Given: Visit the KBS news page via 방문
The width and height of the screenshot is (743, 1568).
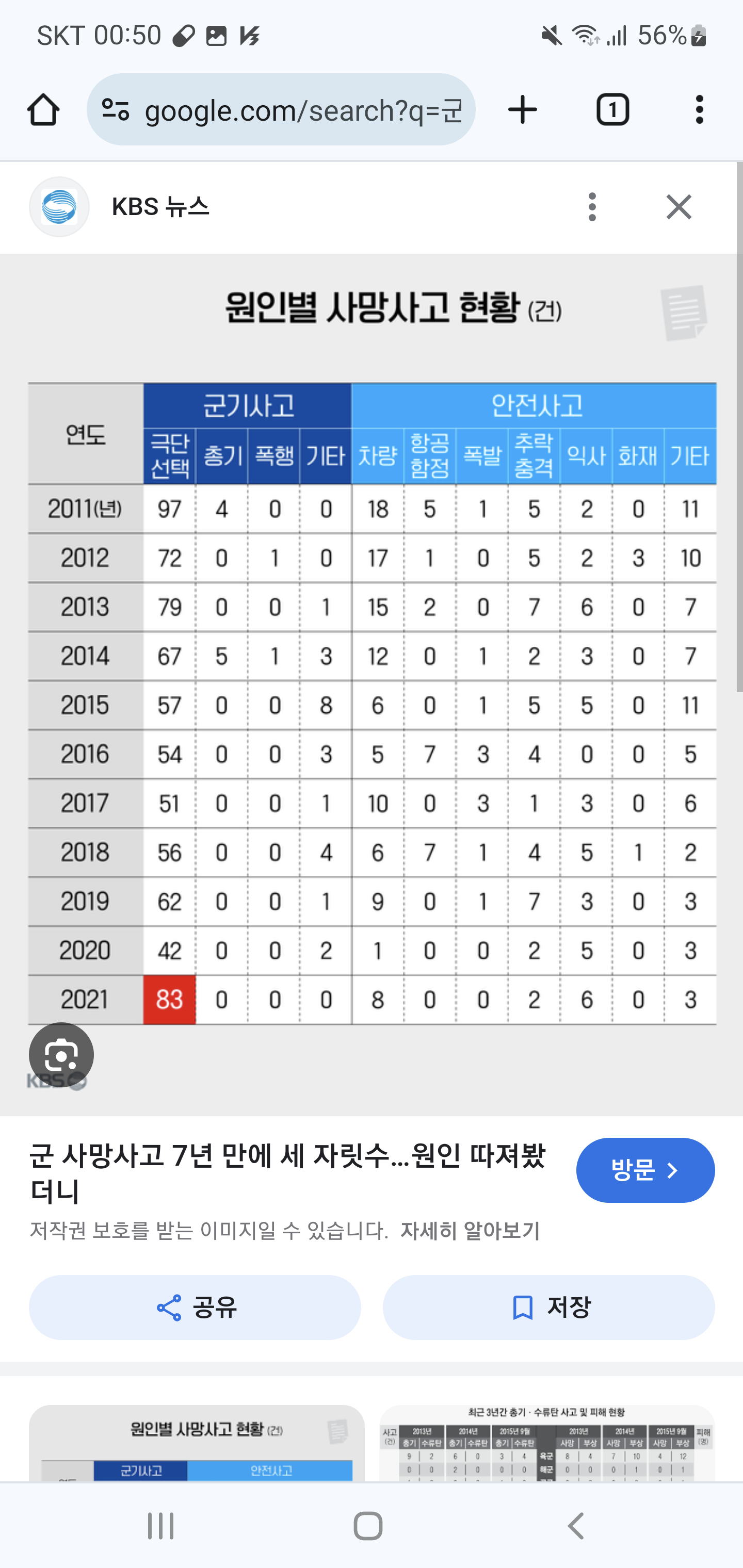Looking at the screenshot, I should point(645,1170).
